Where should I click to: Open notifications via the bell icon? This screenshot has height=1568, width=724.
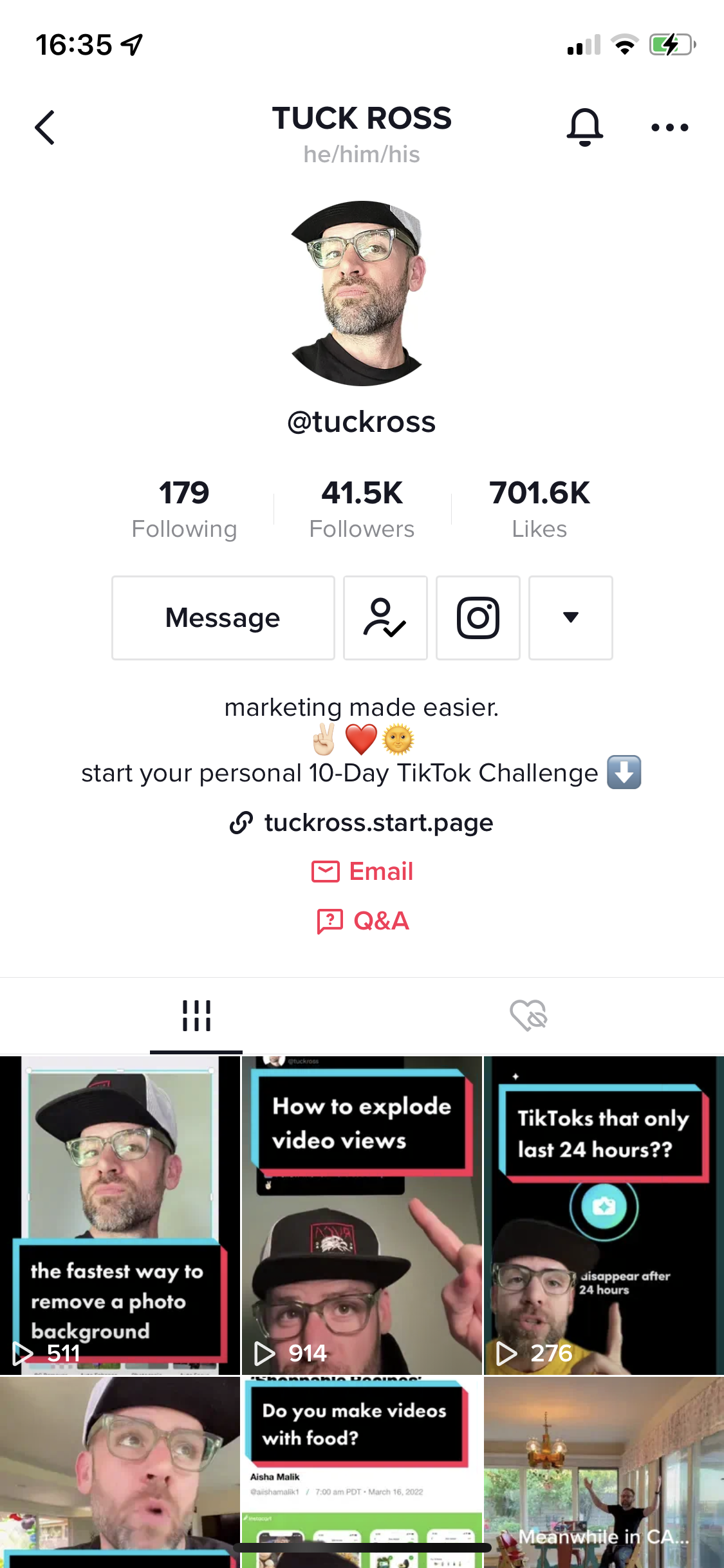584,126
